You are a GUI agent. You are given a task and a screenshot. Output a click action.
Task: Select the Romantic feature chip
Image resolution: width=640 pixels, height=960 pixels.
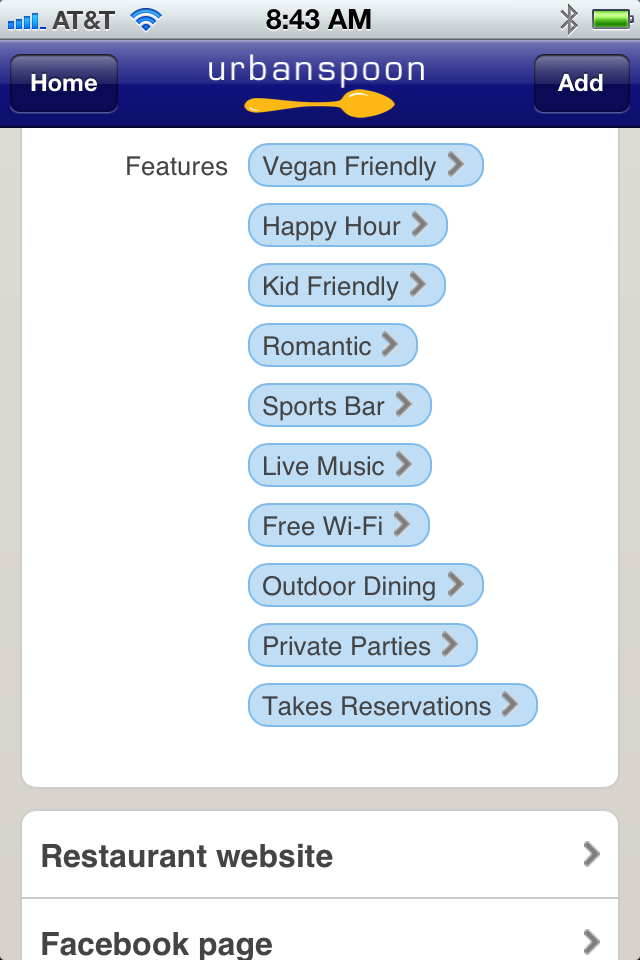[x=332, y=346]
